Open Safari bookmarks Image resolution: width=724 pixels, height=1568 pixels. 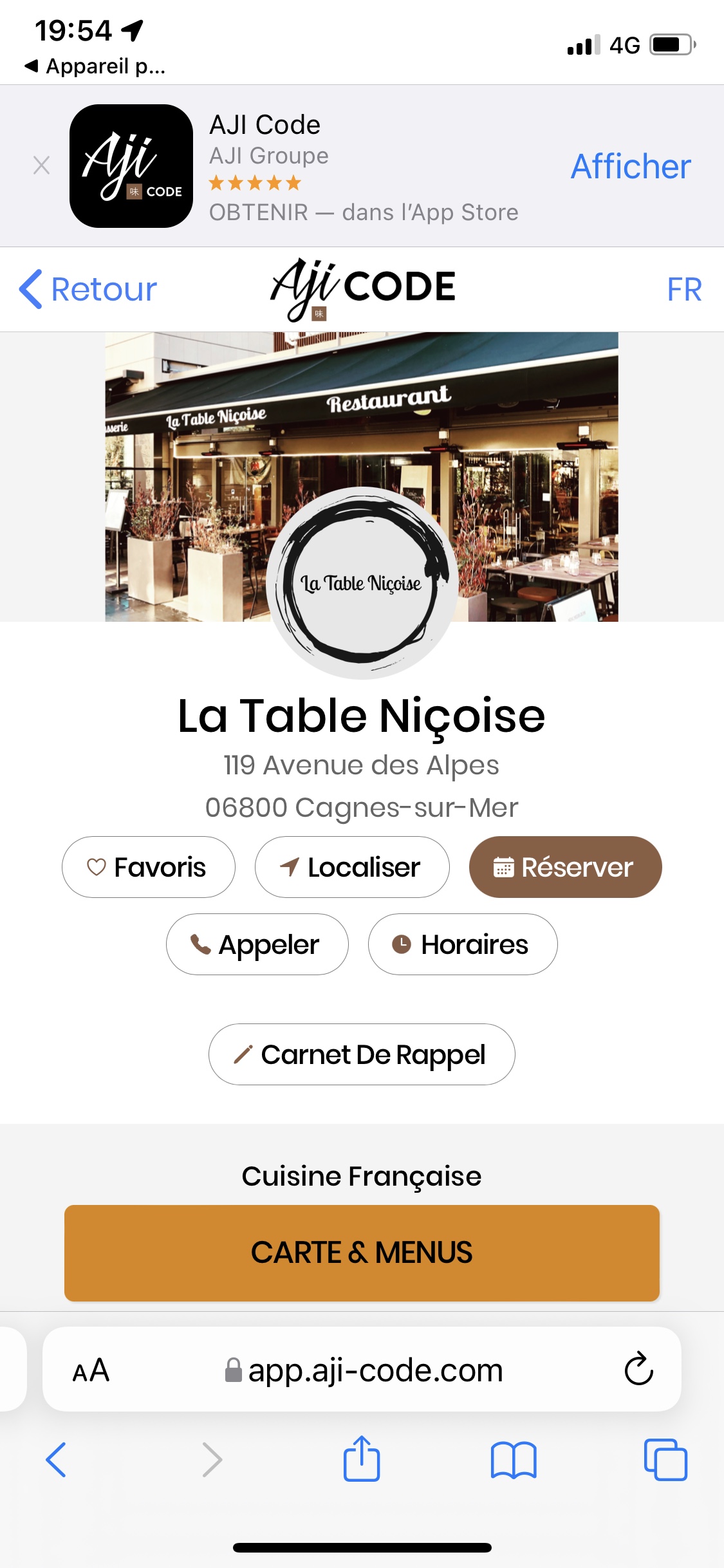pos(513,1459)
